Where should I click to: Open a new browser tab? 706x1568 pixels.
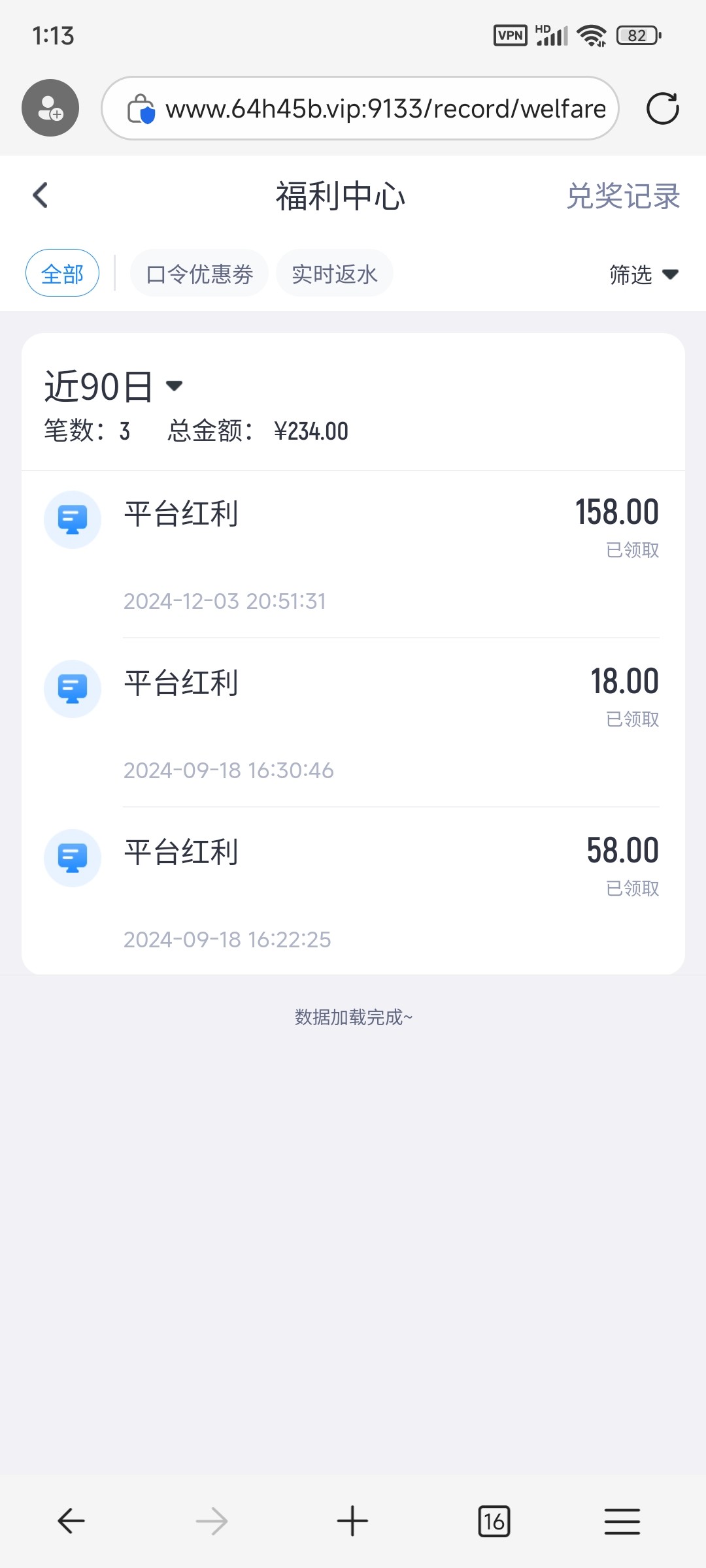pyautogui.click(x=352, y=1521)
